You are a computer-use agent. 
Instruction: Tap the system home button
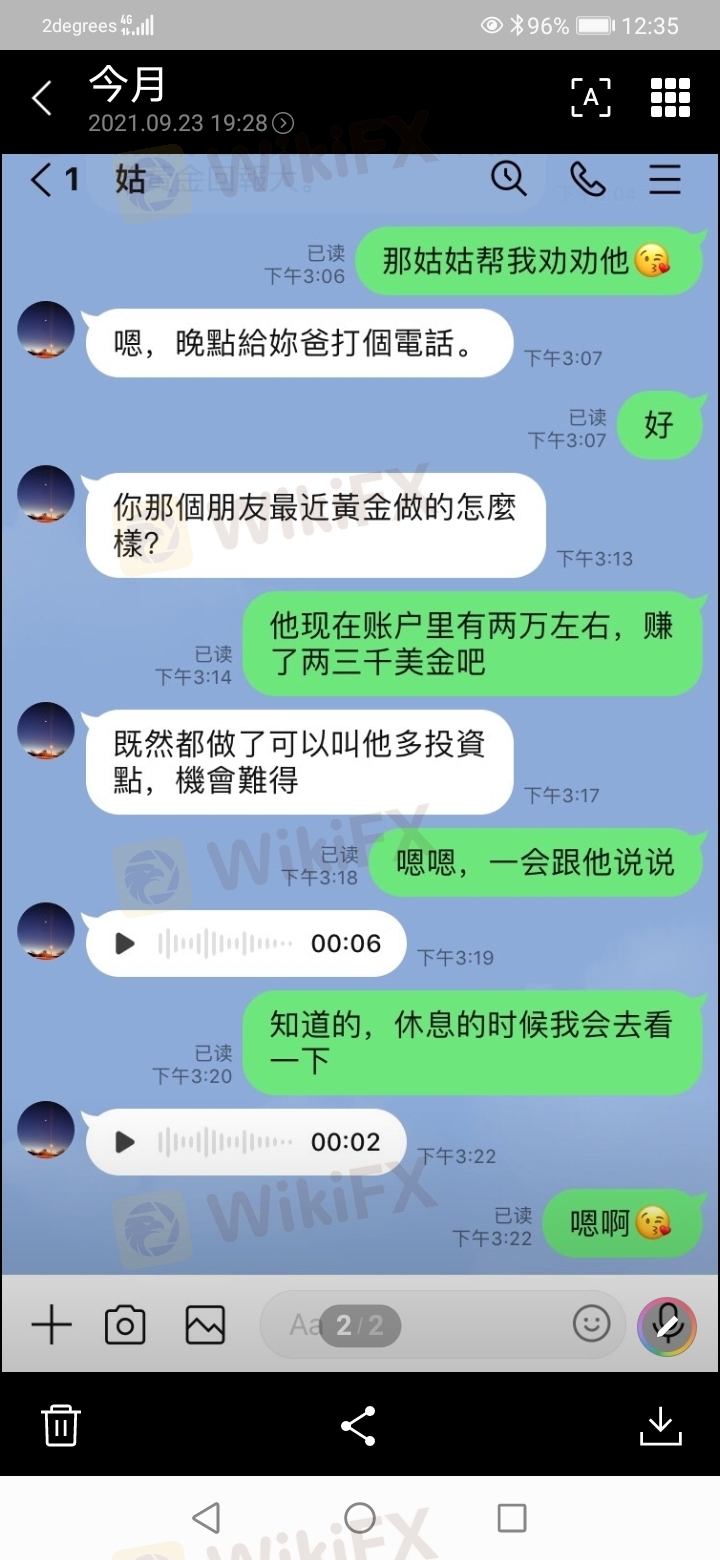click(359, 1517)
